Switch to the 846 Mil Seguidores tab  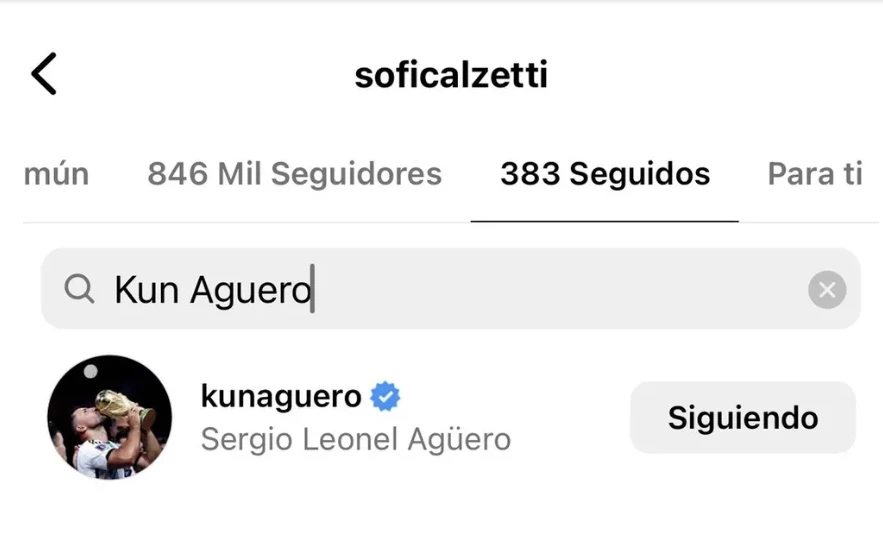point(294,174)
